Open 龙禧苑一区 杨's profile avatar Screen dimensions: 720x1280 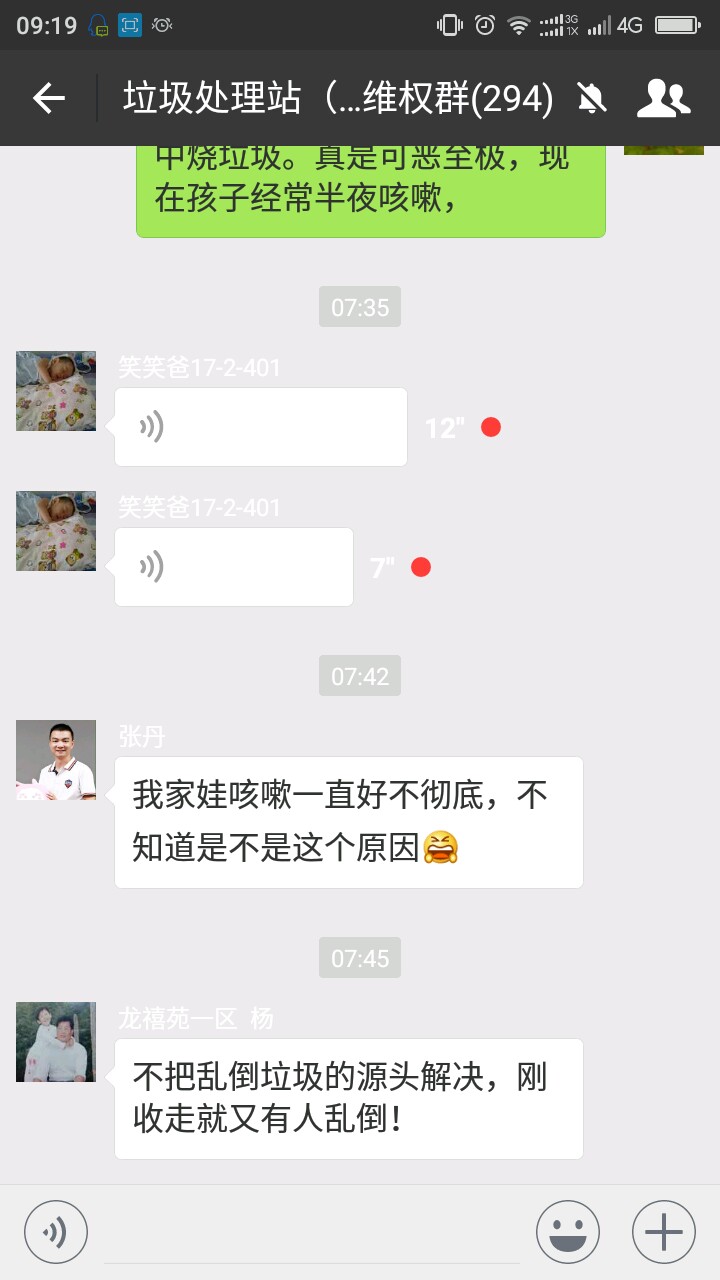[x=56, y=1042]
